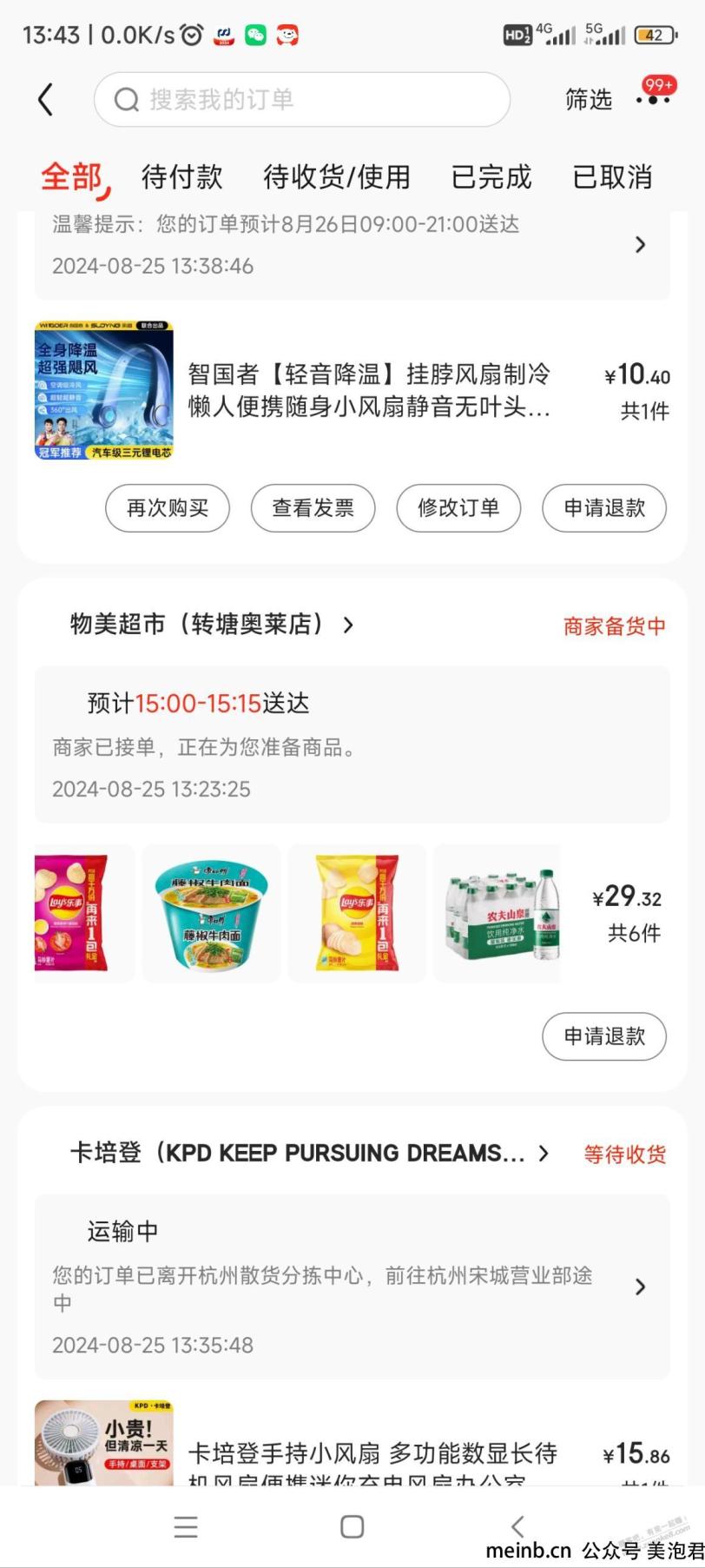Open the 8月26日 delivery reminder details

pos(352,245)
